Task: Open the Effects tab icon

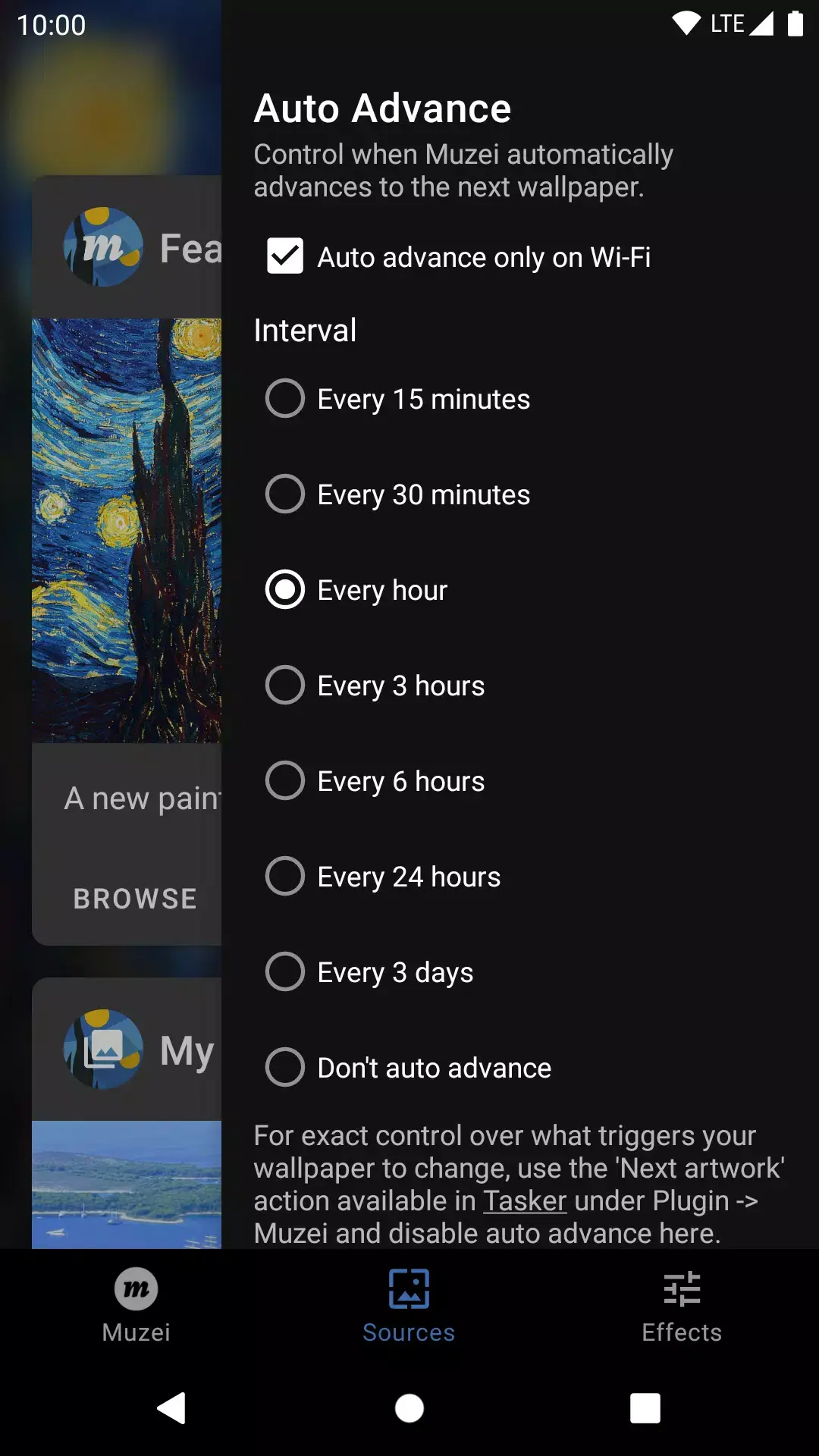Action: (682, 1288)
